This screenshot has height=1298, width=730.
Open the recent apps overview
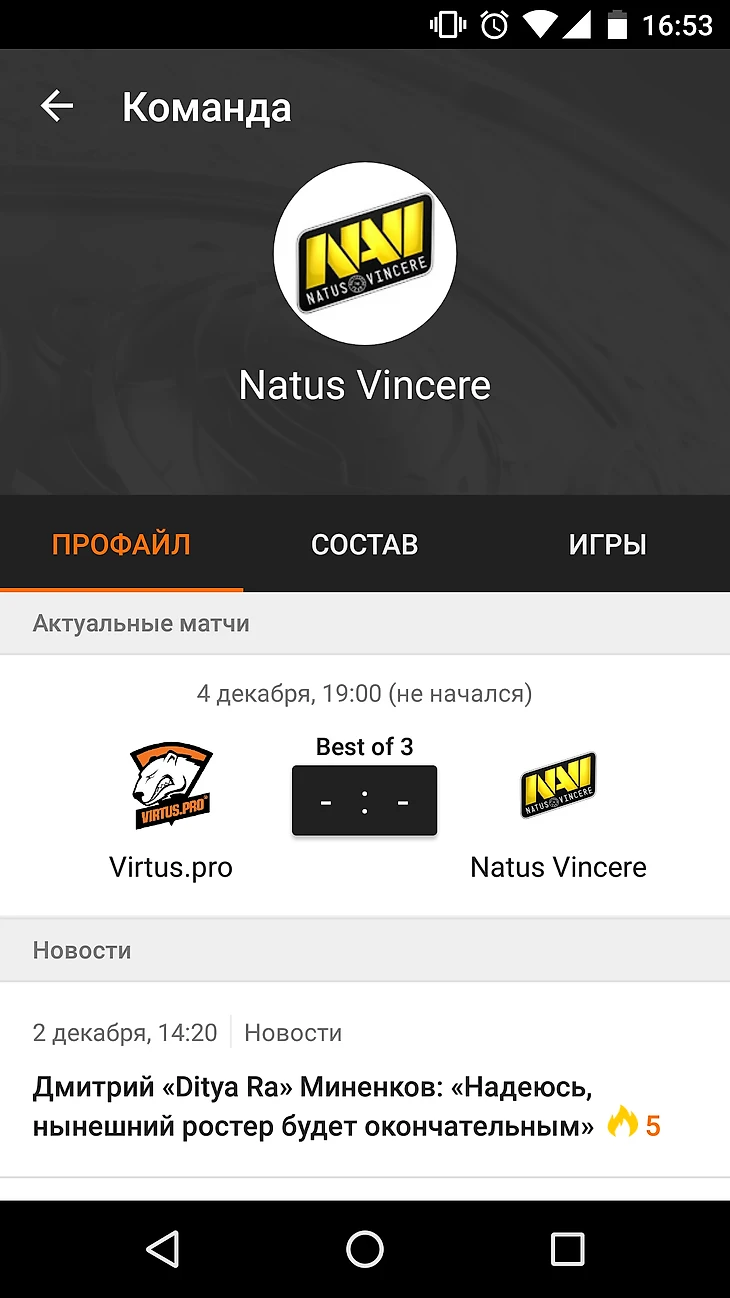[x=567, y=1249]
